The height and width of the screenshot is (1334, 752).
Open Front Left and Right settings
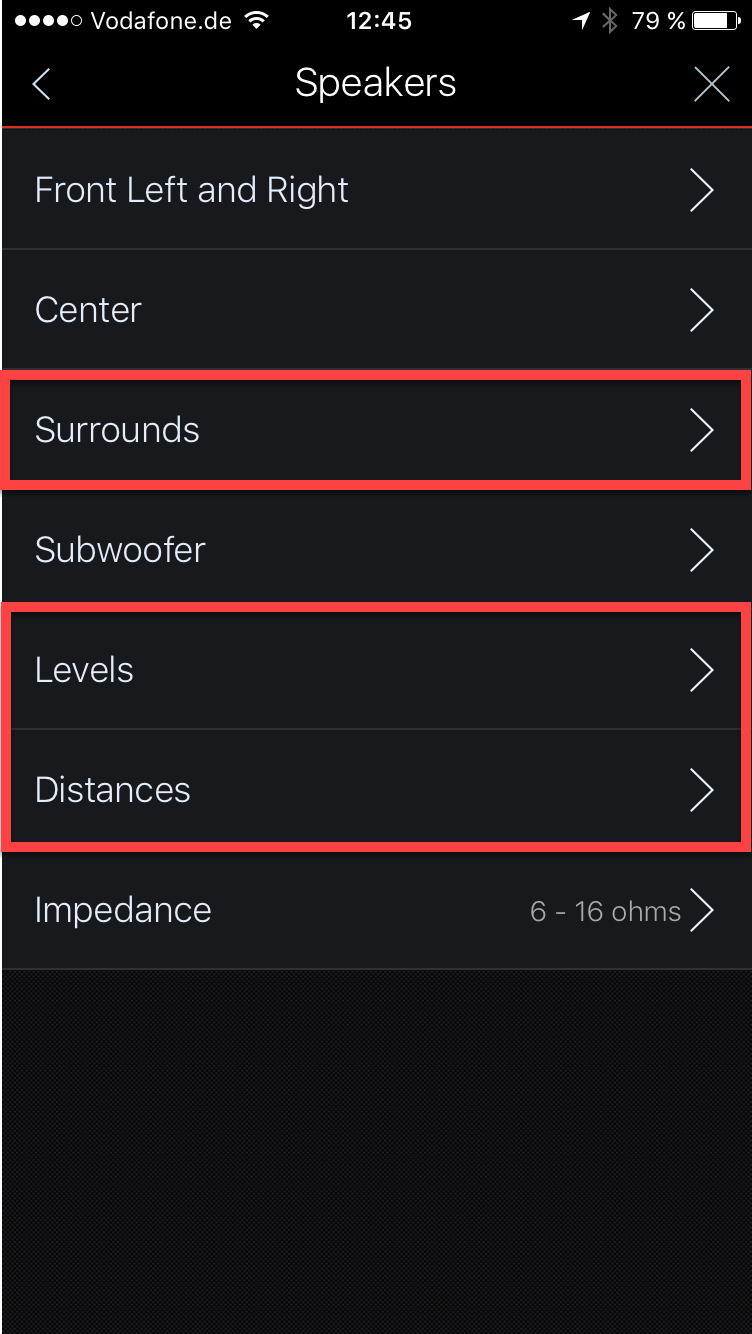[375, 190]
